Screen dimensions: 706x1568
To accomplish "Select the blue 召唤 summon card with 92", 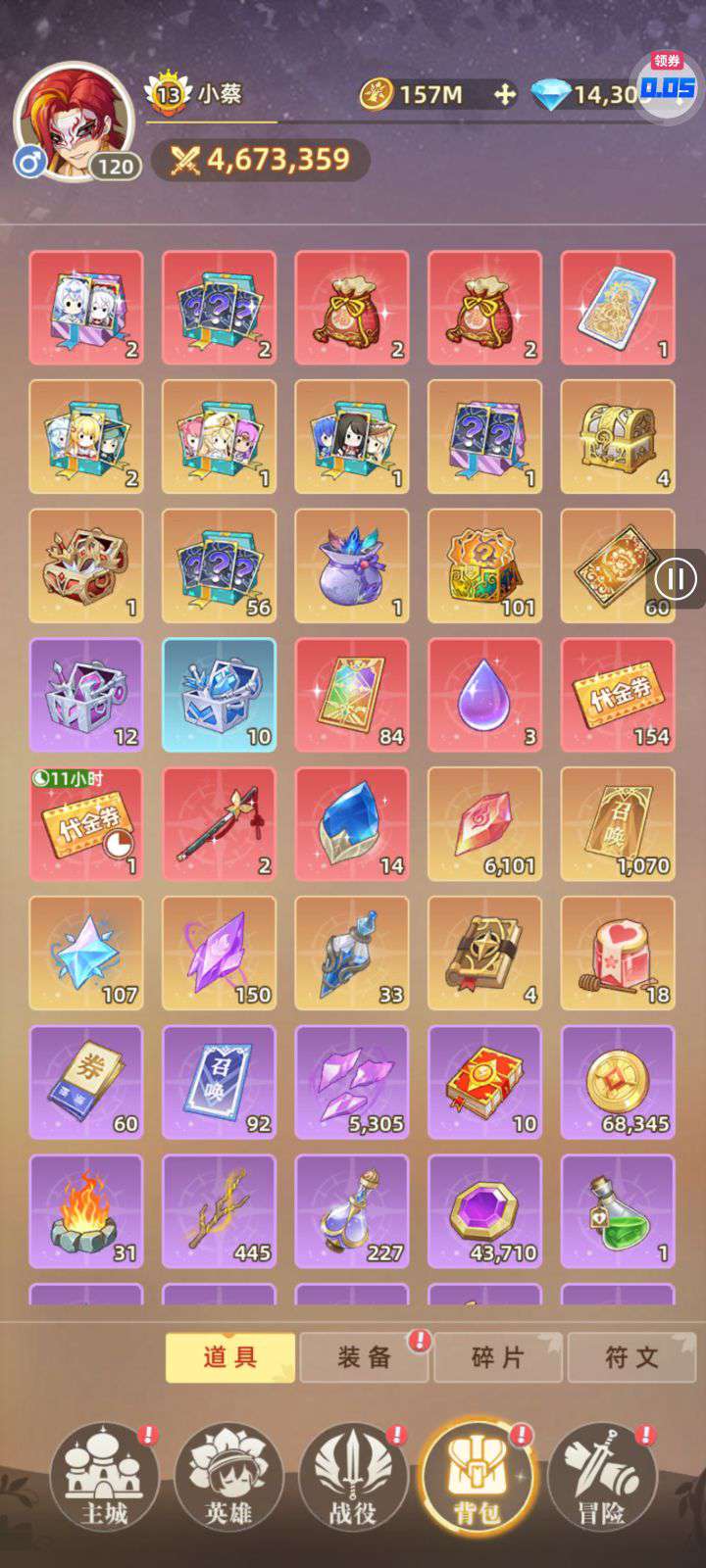I will 219,1083.
